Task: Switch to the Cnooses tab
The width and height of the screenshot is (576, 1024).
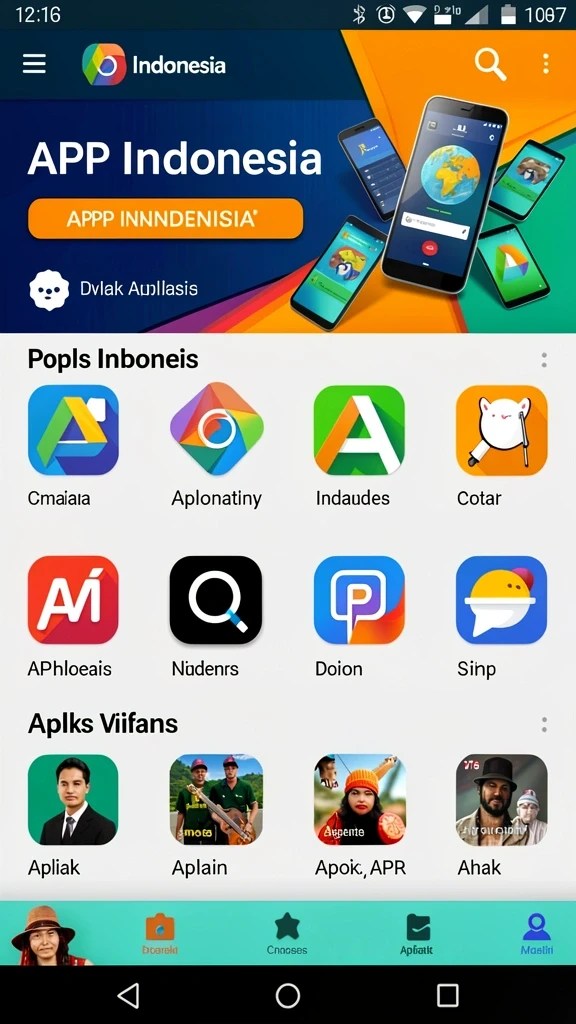Action: click(x=287, y=934)
